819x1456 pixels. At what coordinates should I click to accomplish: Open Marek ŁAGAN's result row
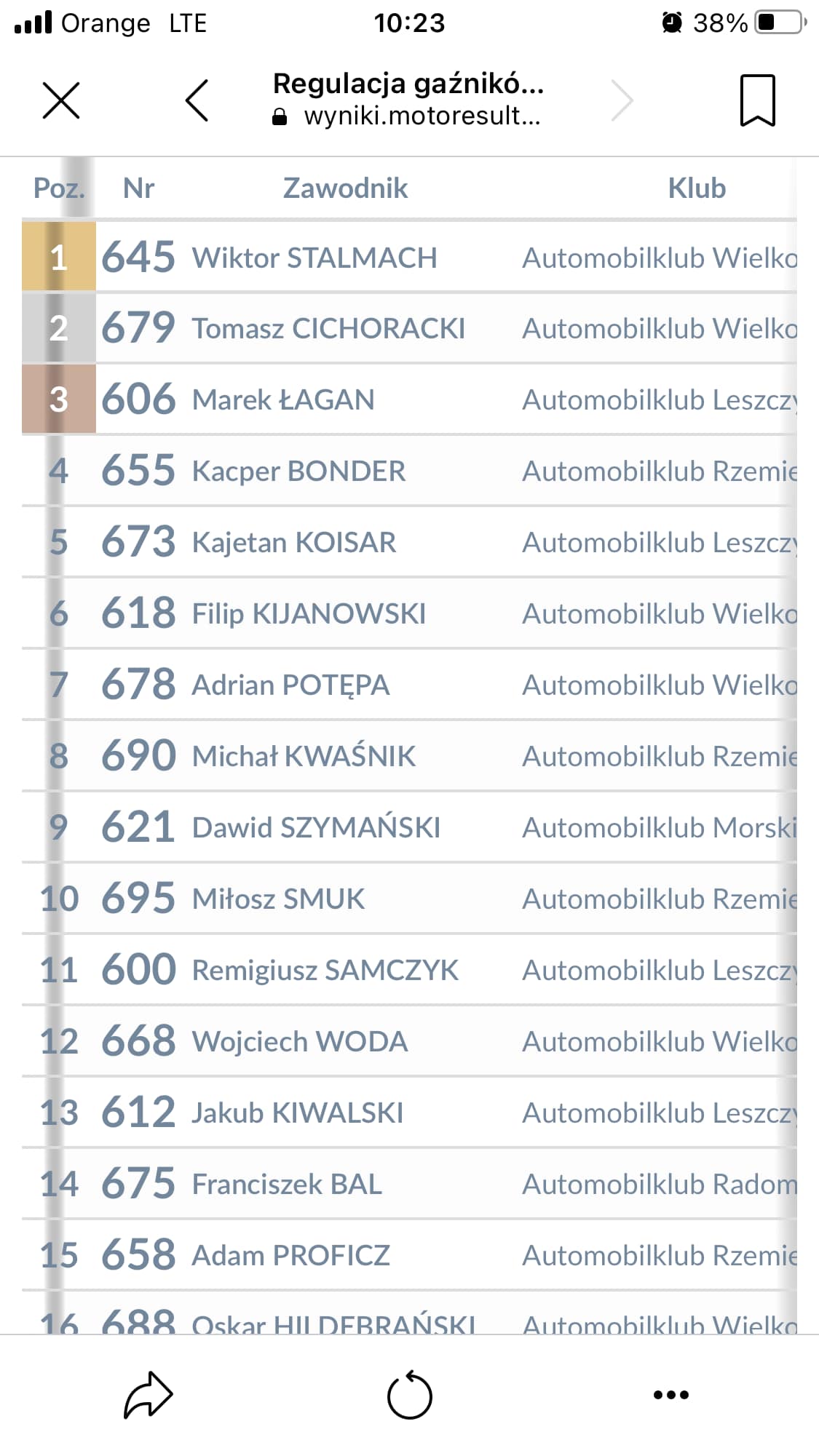click(x=409, y=399)
